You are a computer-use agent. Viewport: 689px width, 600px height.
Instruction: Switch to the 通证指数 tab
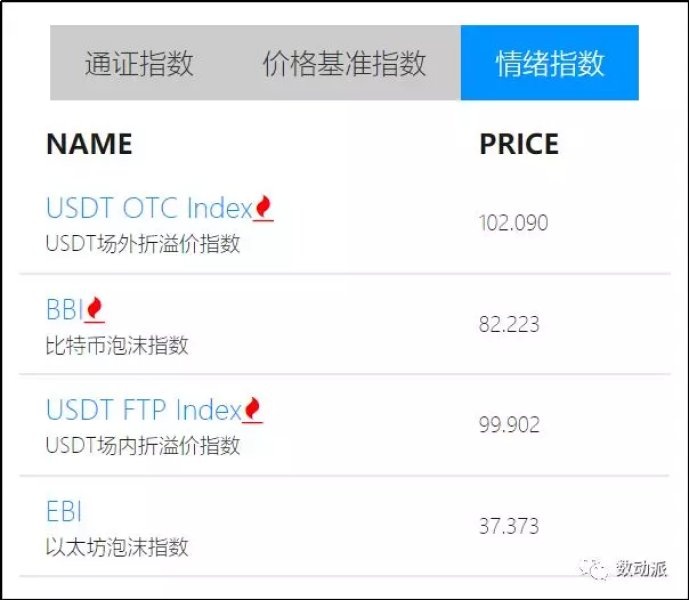(139, 64)
